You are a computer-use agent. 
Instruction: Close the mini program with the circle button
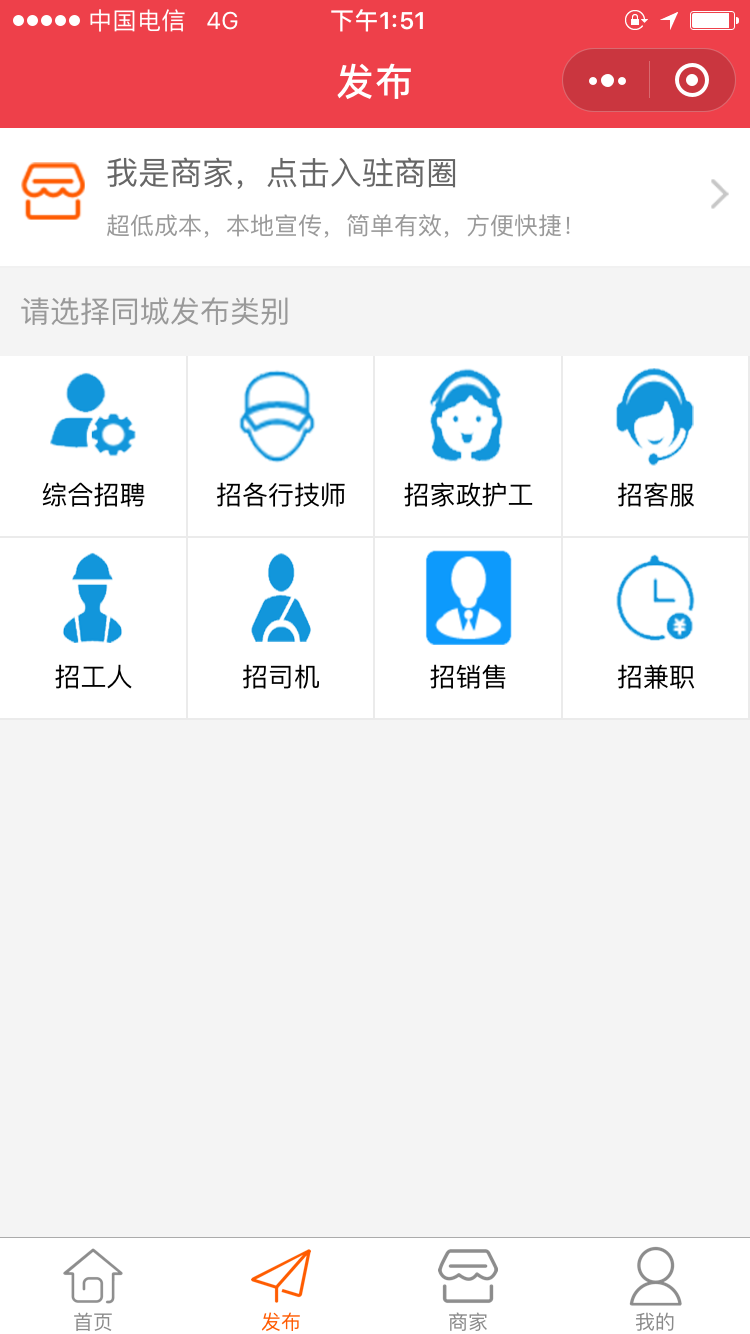pos(692,80)
